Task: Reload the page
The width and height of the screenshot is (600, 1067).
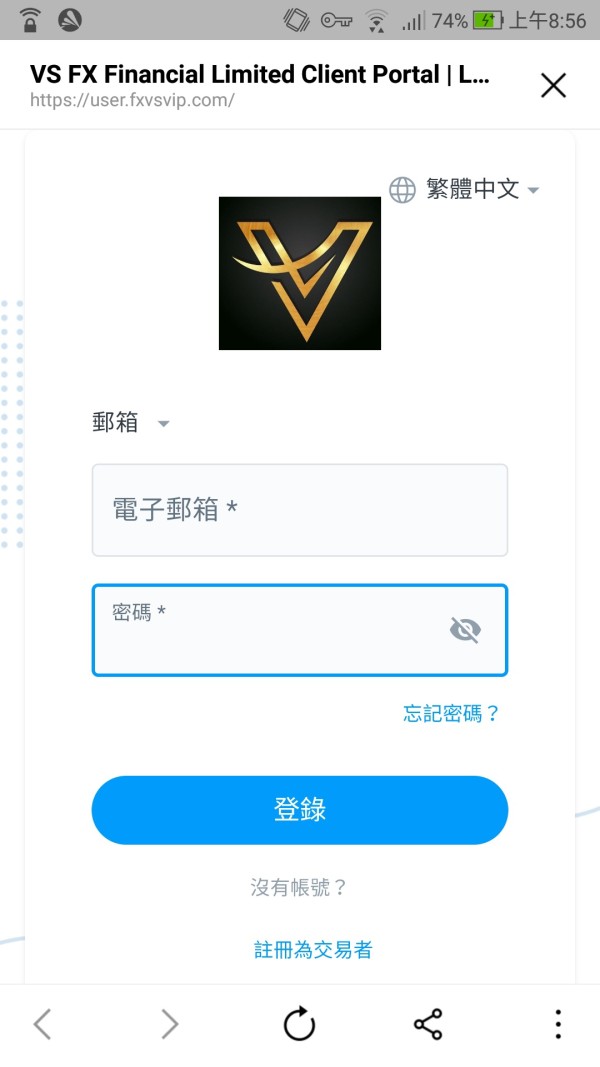Action: (x=299, y=1024)
